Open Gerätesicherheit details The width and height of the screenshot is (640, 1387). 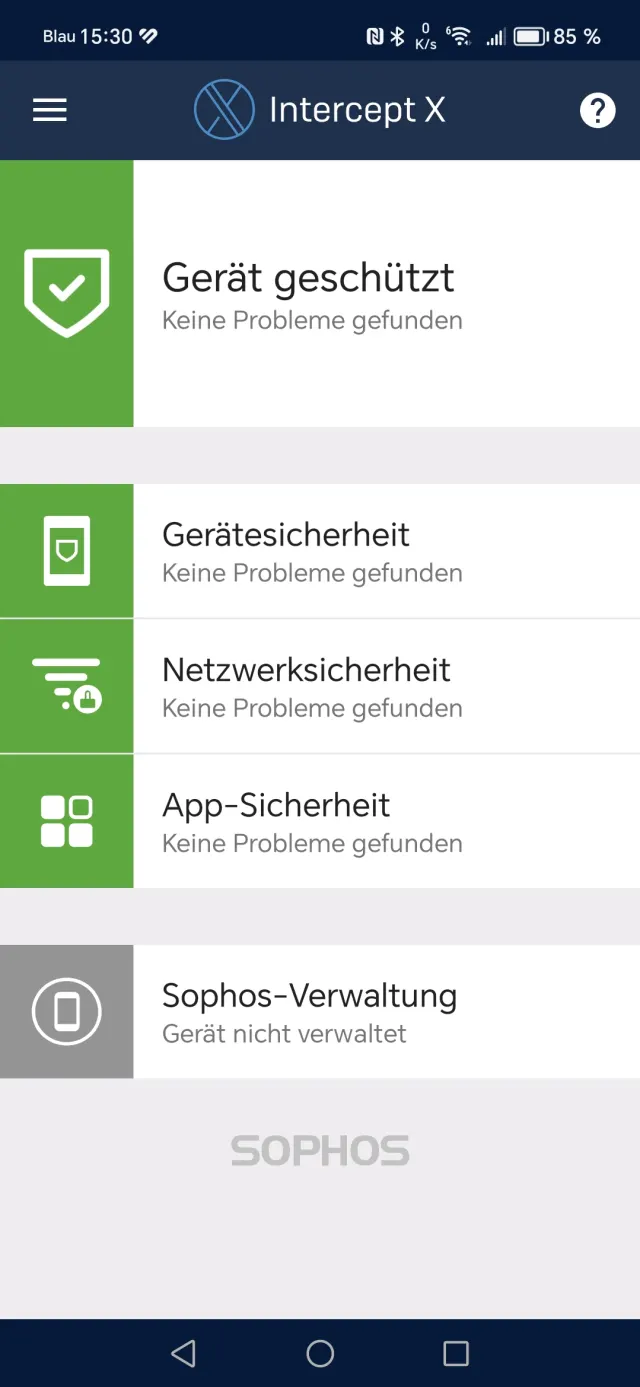[320, 551]
